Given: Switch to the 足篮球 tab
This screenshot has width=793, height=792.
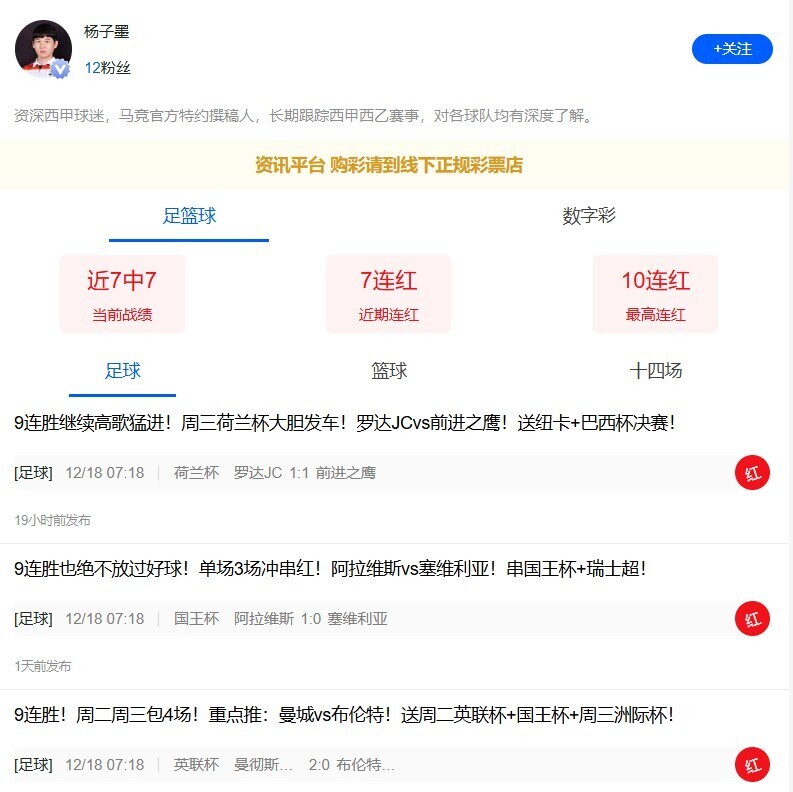Looking at the screenshot, I should point(189,216).
